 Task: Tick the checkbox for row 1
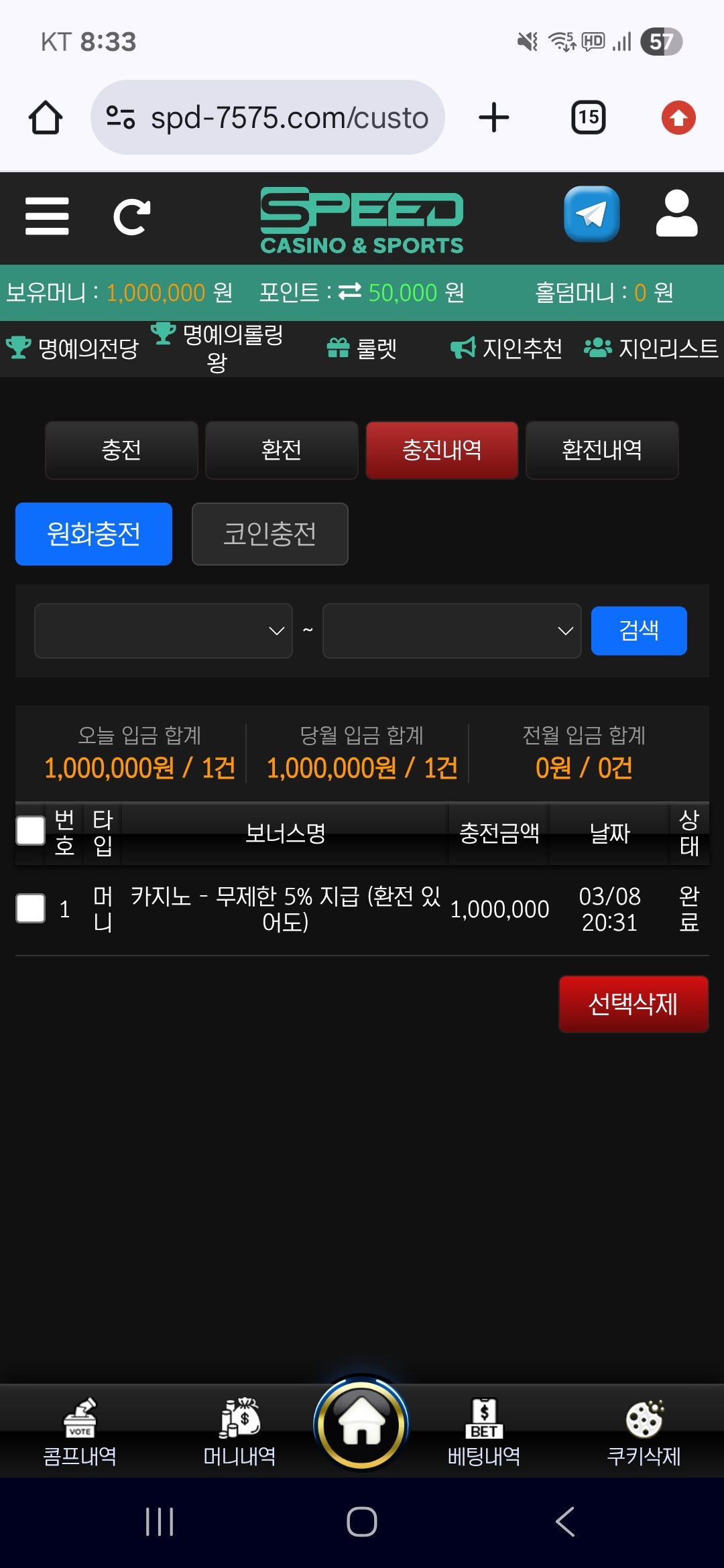click(x=30, y=909)
